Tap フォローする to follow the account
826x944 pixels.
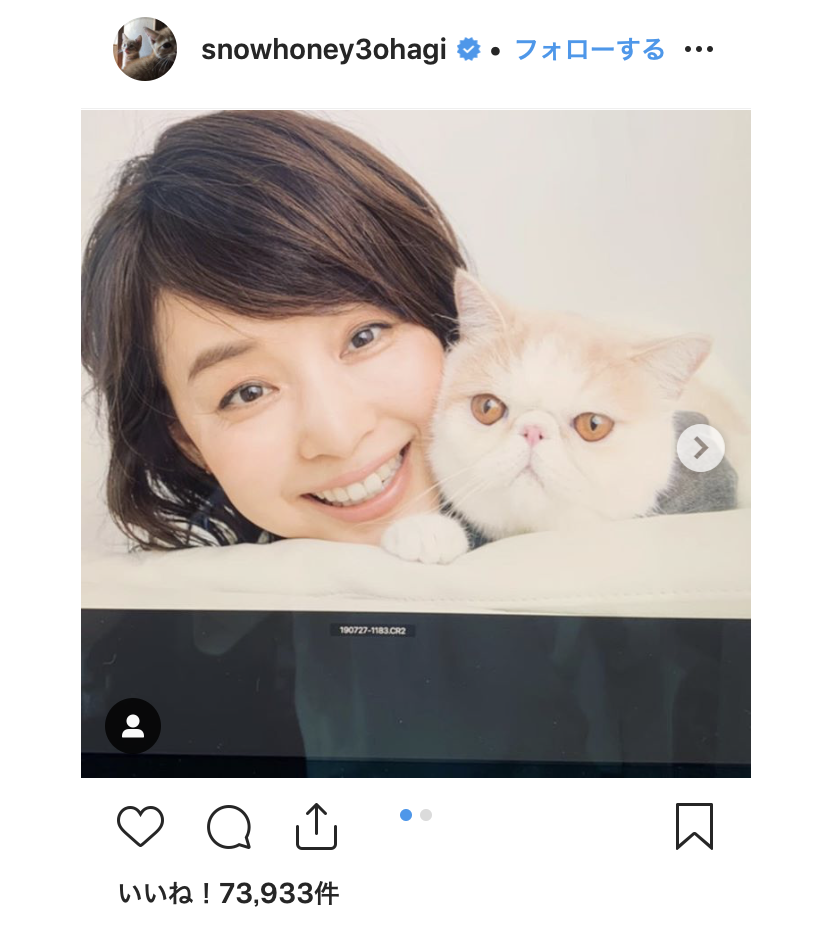(589, 49)
